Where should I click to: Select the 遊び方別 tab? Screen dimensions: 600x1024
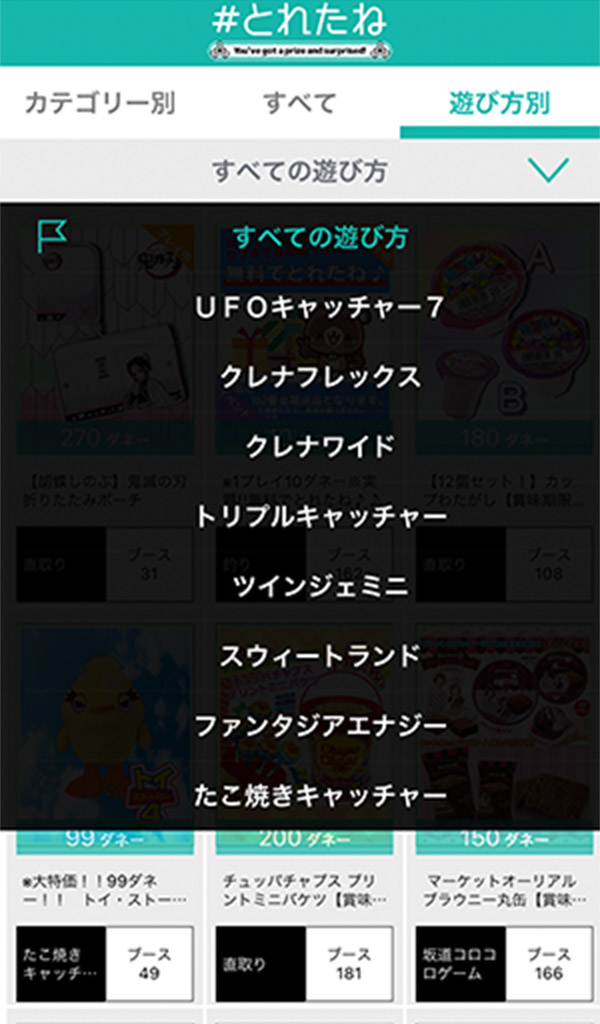coord(499,103)
